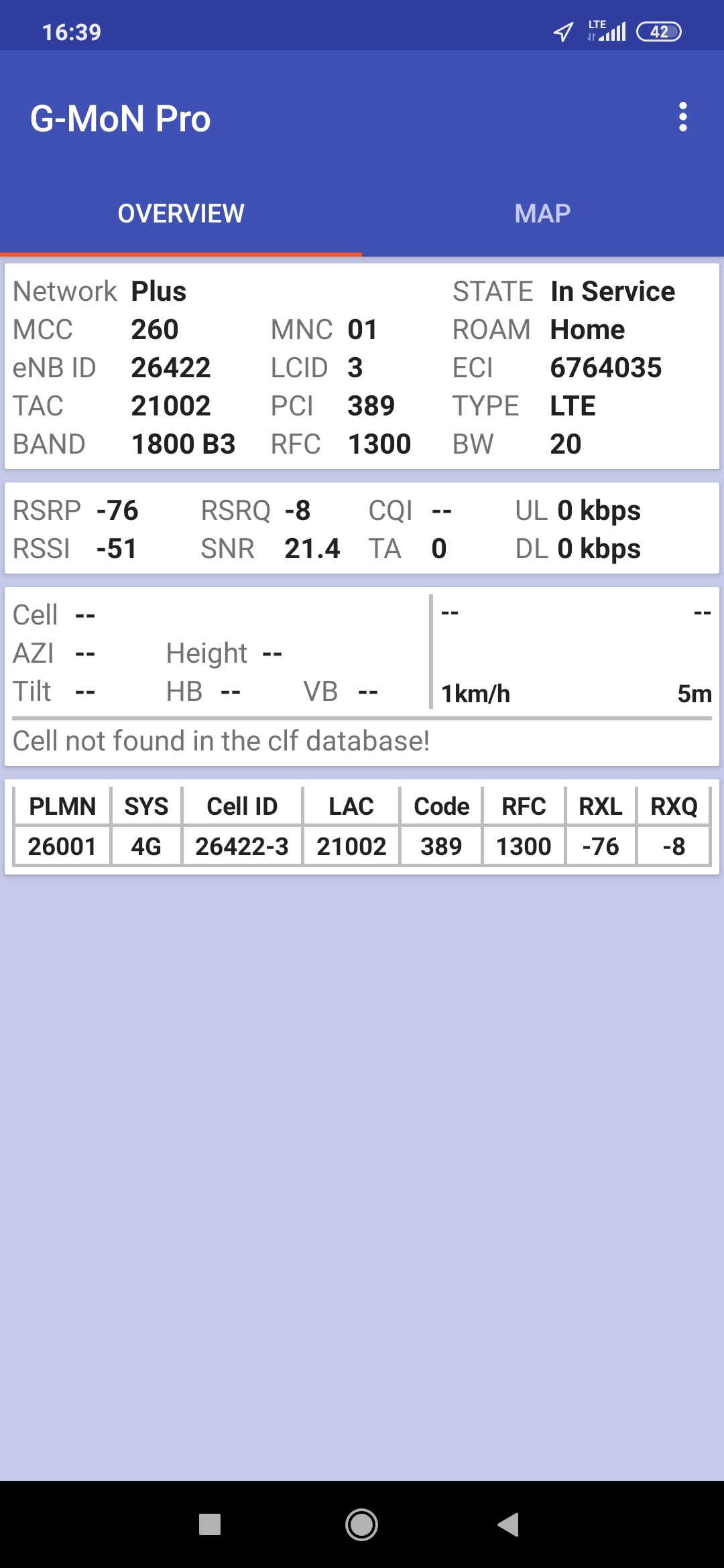Image resolution: width=724 pixels, height=1568 pixels.
Task: Switch to the MAP tab
Action: [x=542, y=214]
